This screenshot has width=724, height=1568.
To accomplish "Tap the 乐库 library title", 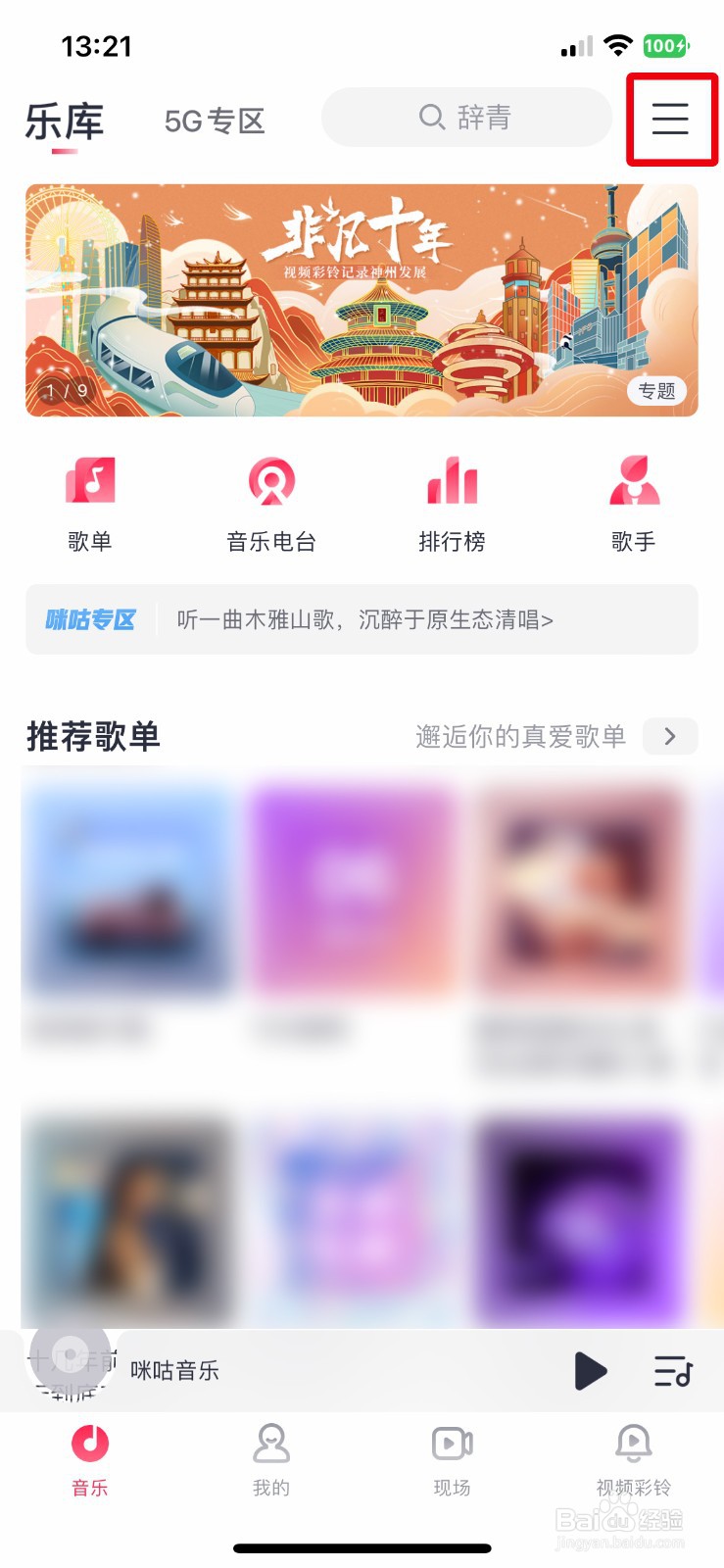I will click(63, 122).
